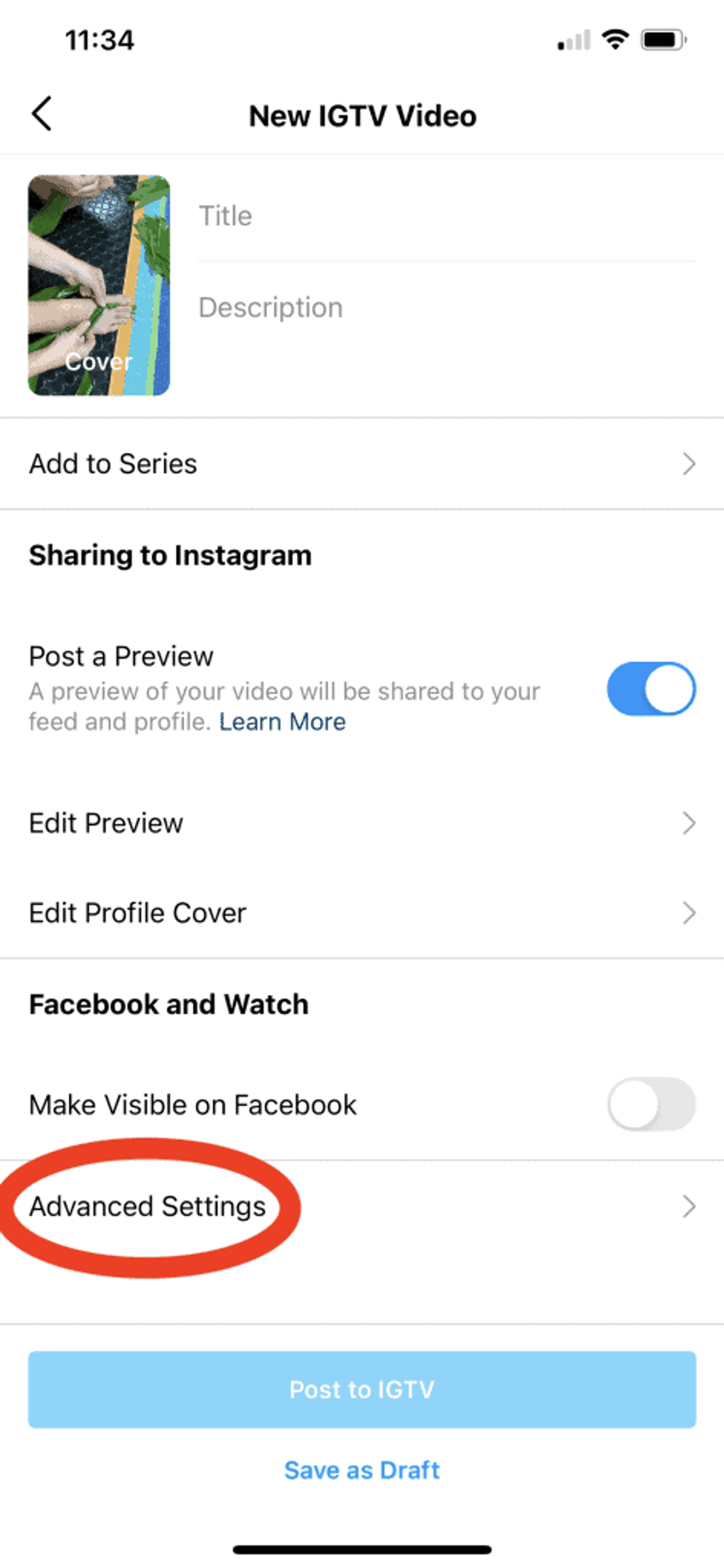724x1568 pixels.
Task: Open Edit Profile Cover
Action: coord(362,913)
